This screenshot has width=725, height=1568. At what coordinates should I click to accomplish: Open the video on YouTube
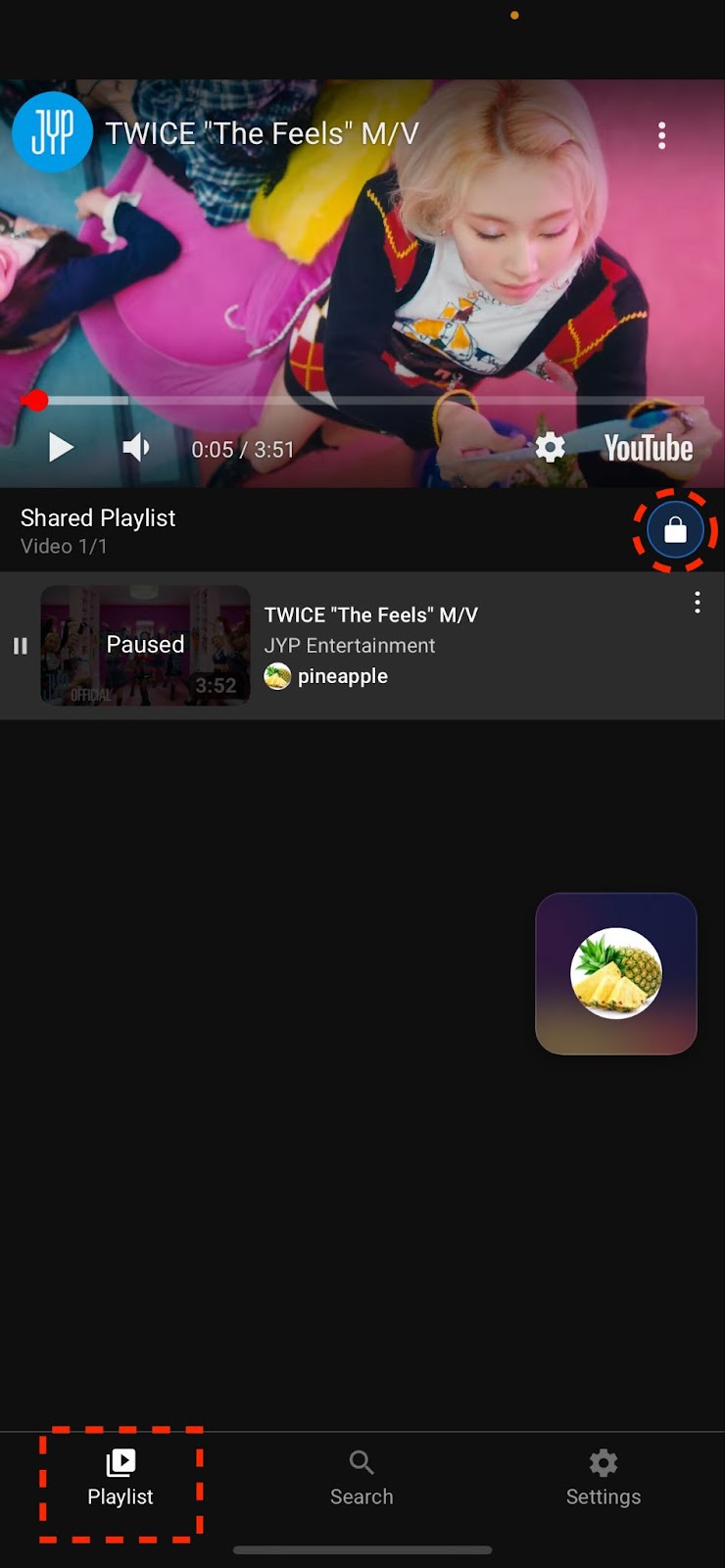pos(648,449)
